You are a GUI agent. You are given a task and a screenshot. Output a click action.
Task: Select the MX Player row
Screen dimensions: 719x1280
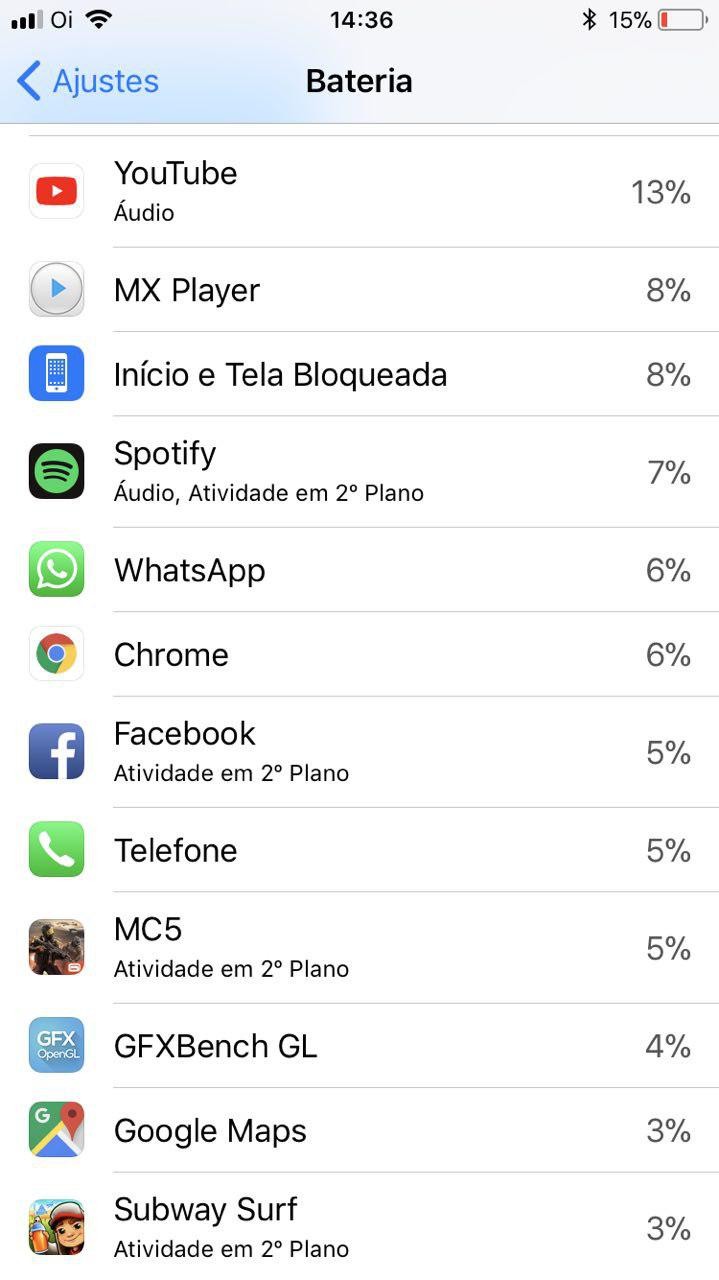(360, 290)
